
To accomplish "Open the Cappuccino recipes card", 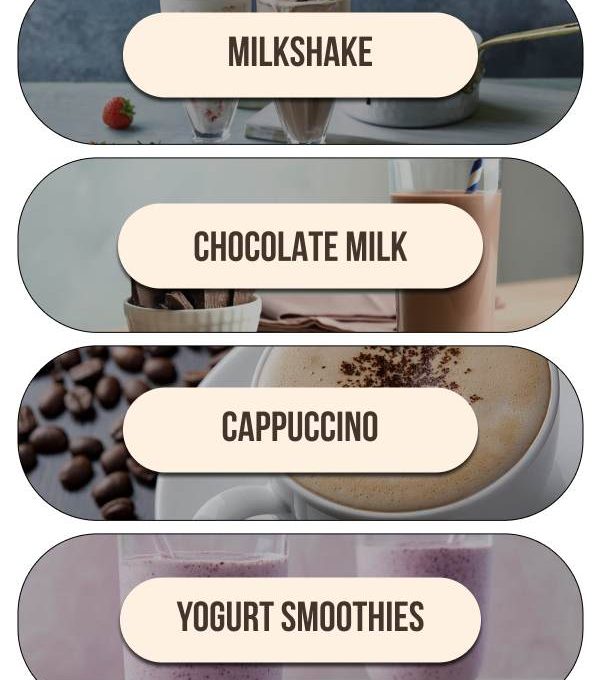I will point(300,430).
